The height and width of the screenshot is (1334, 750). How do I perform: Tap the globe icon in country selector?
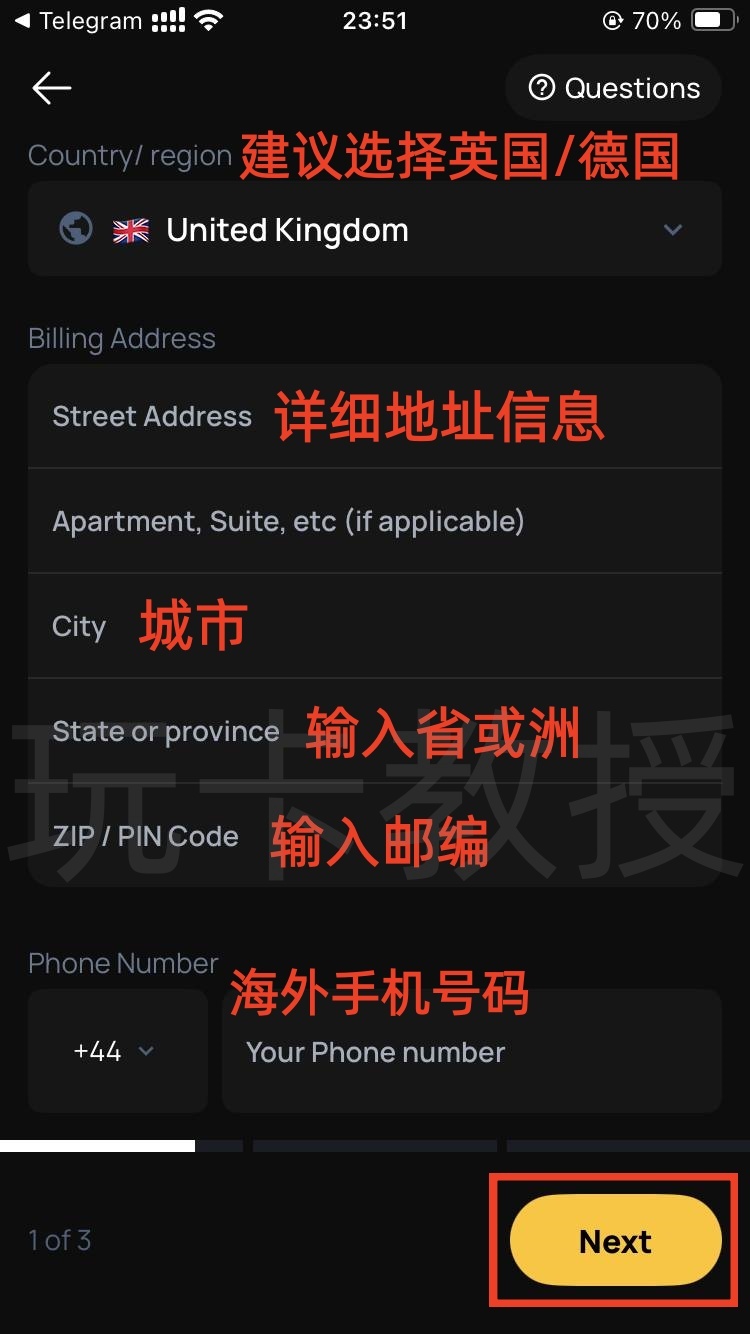pos(76,229)
